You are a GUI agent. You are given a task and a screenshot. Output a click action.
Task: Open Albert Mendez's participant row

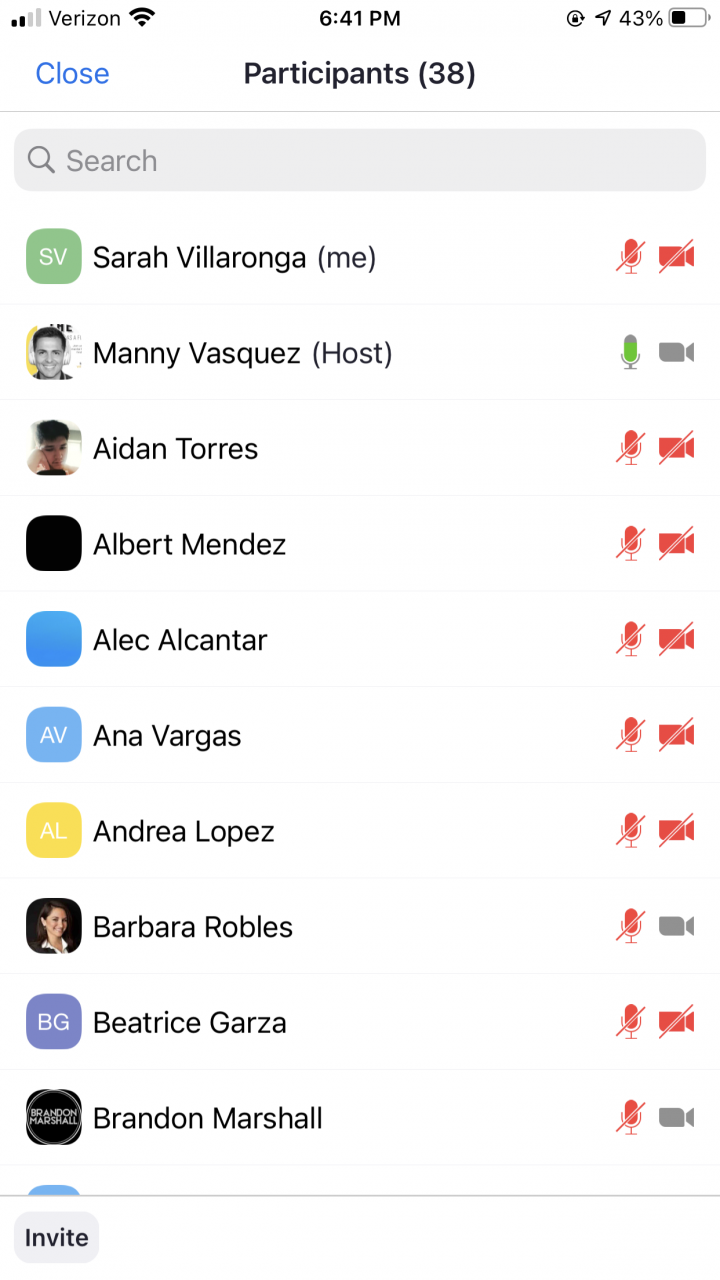point(190,545)
